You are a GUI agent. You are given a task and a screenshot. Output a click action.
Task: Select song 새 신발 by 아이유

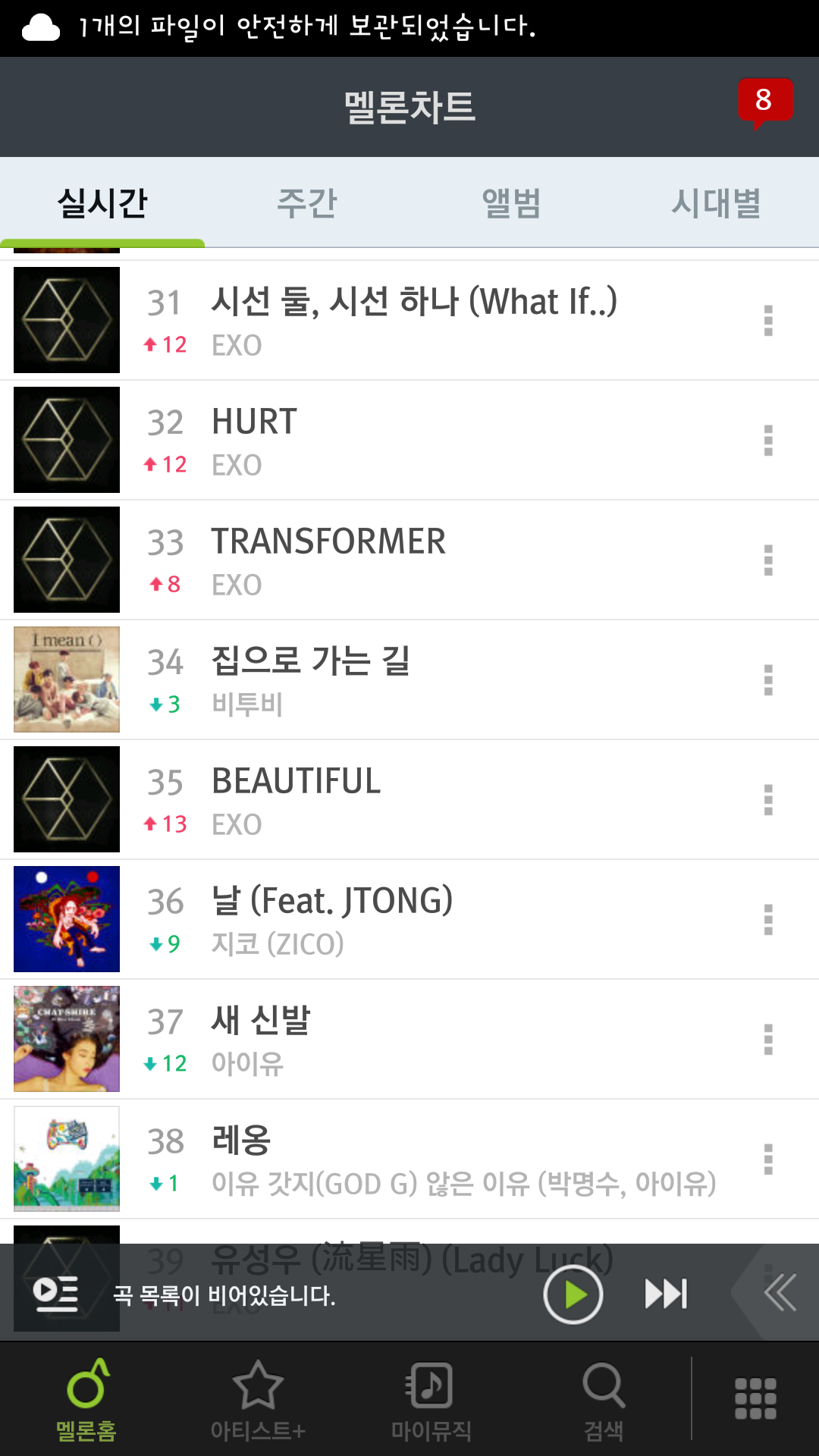(x=261, y=1021)
